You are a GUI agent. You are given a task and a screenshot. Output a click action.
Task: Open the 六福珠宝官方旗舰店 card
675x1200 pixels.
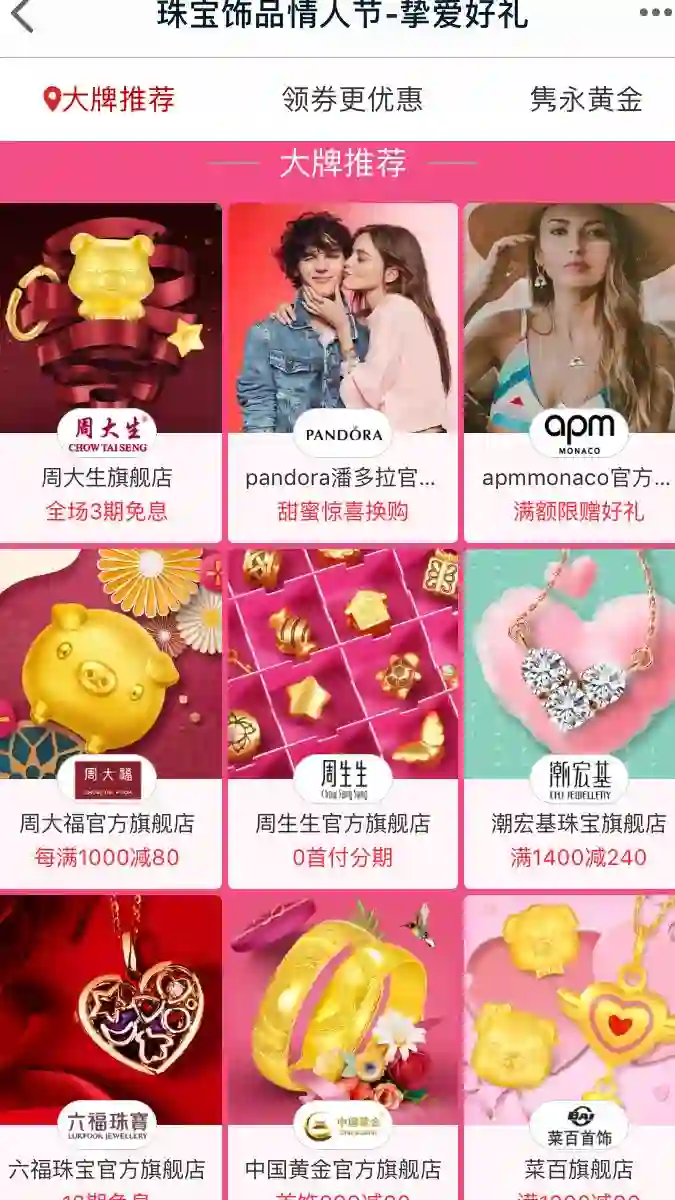click(108, 1045)
